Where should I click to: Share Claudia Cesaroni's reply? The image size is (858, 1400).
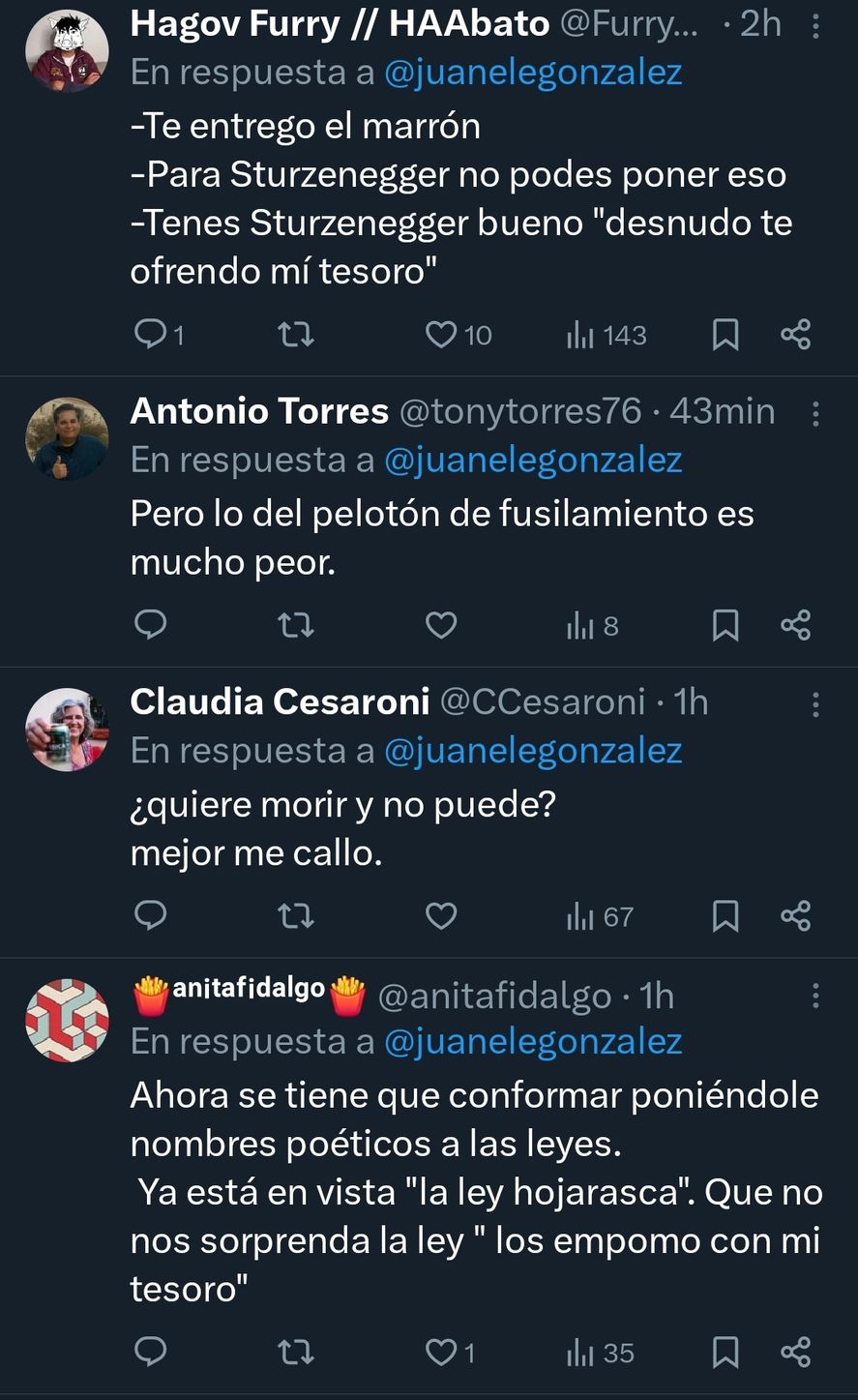tap(795, 915)
